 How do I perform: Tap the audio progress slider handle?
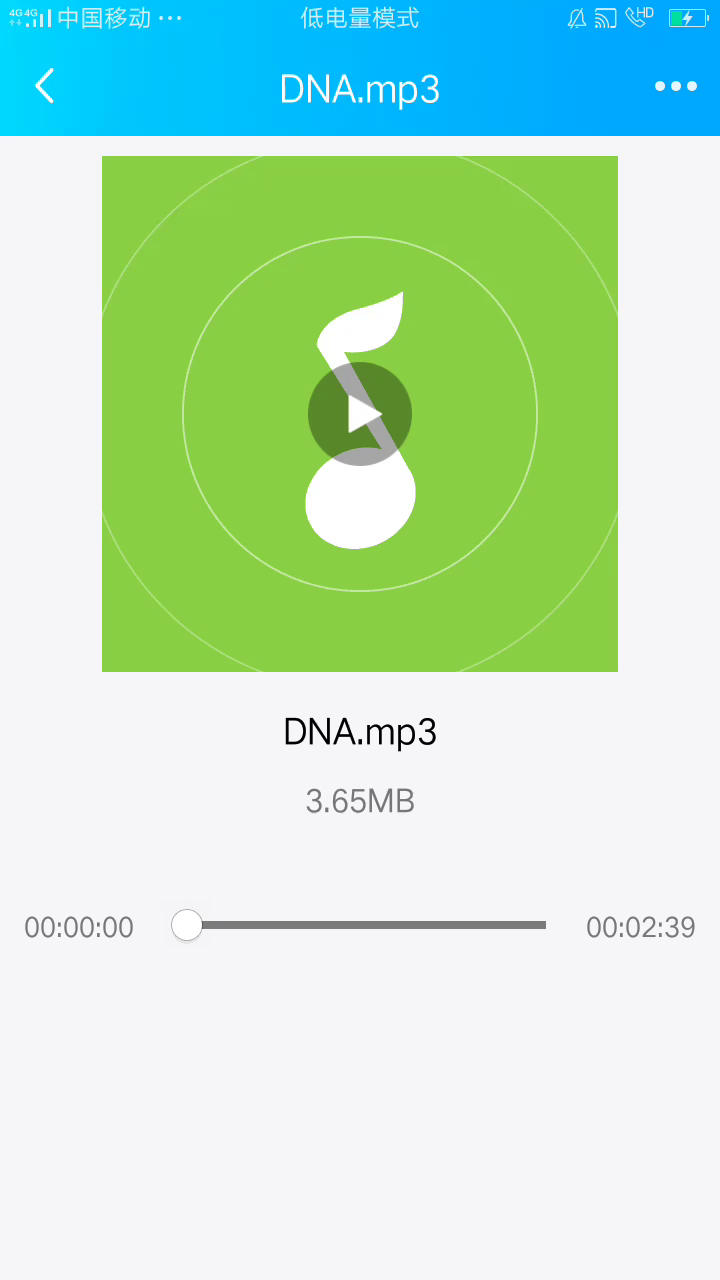pos(187,925)
